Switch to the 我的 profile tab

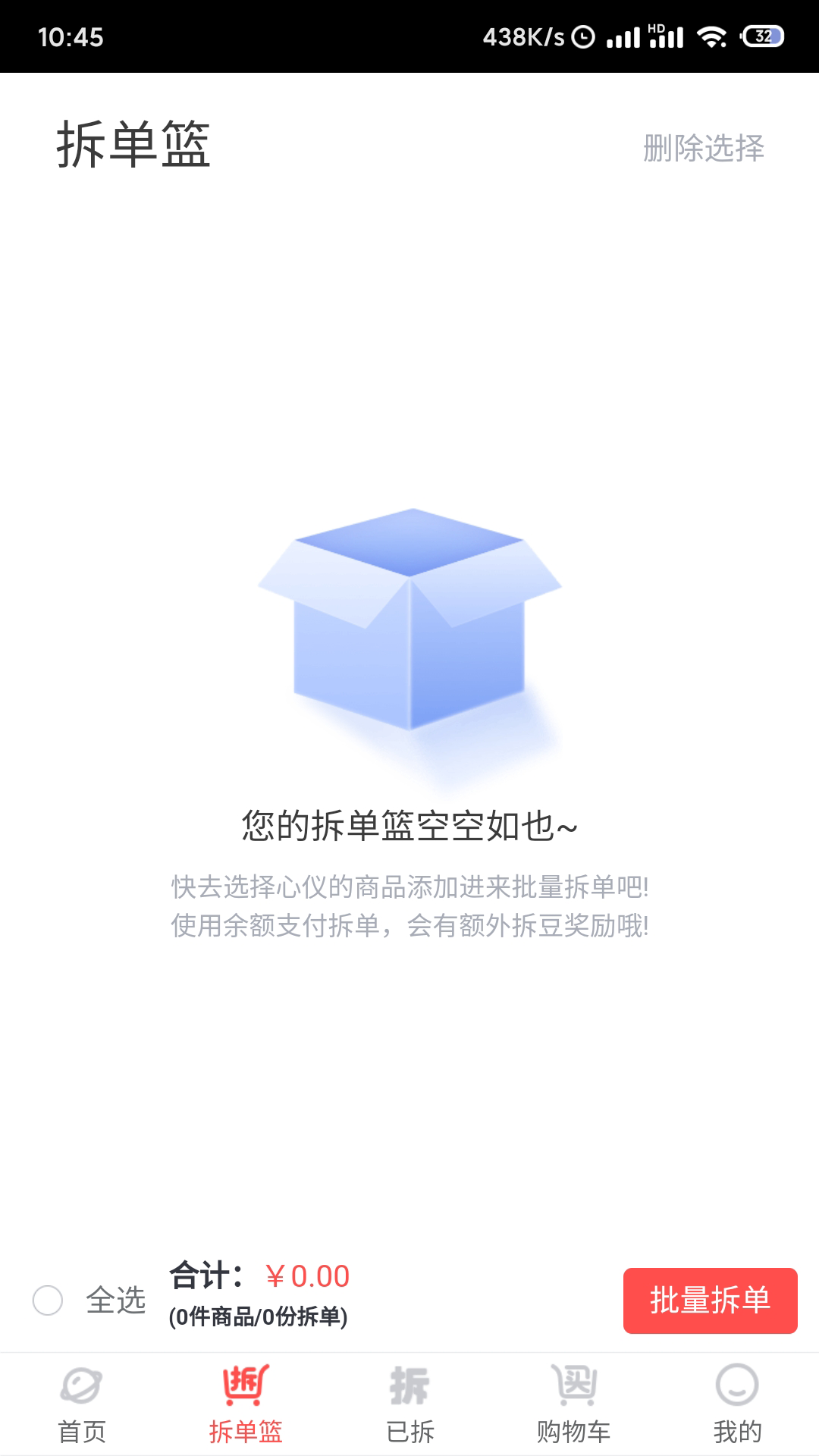737,1404
